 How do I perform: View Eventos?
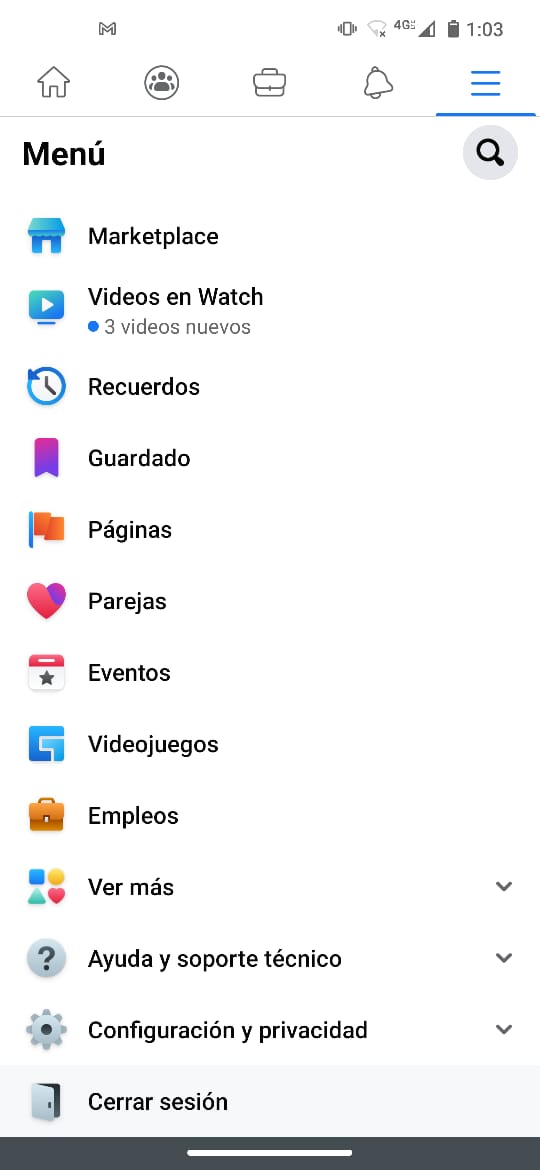(270, 673)
